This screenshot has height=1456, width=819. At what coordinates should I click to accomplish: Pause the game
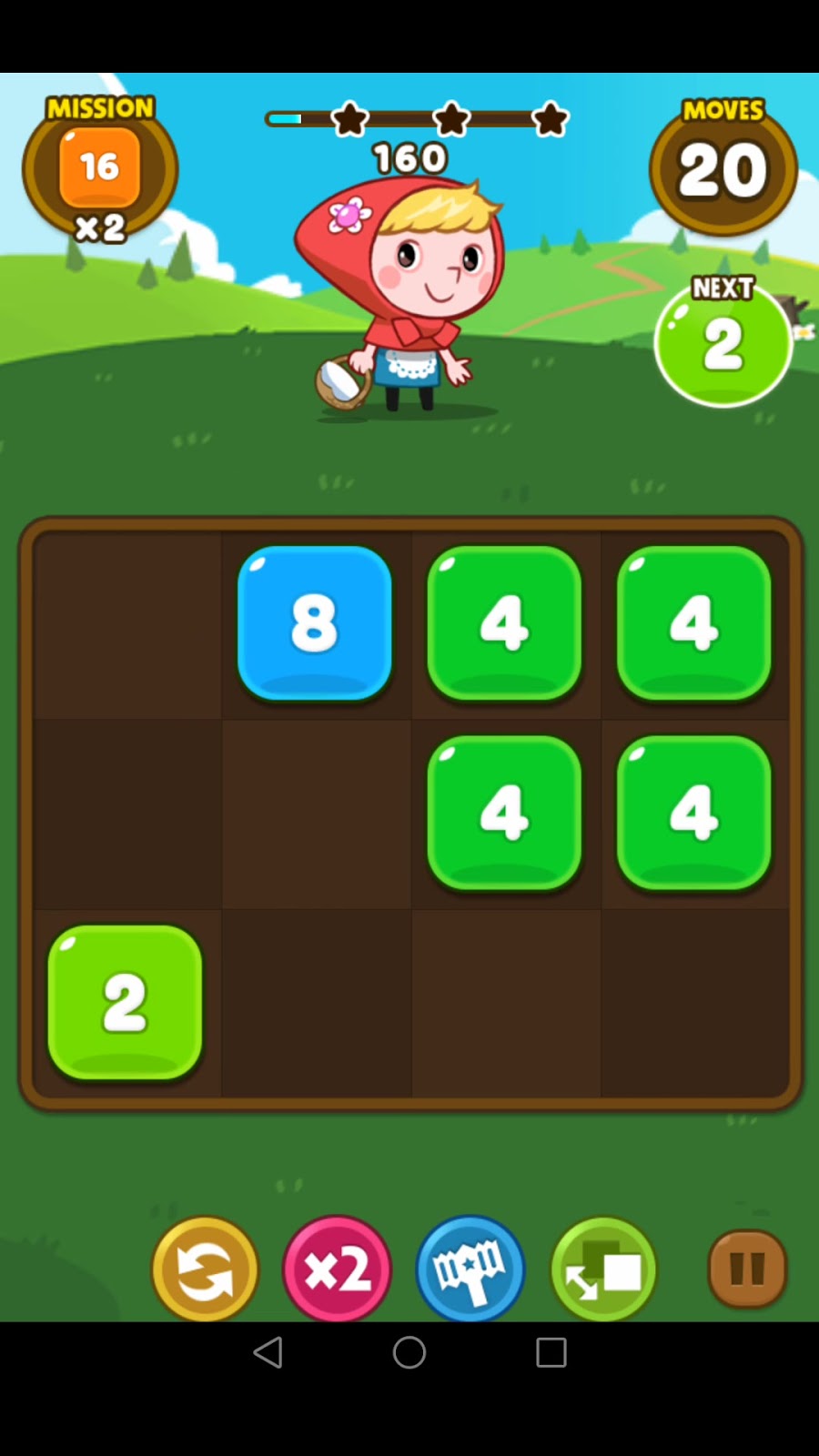click(x=747, y=1269)
